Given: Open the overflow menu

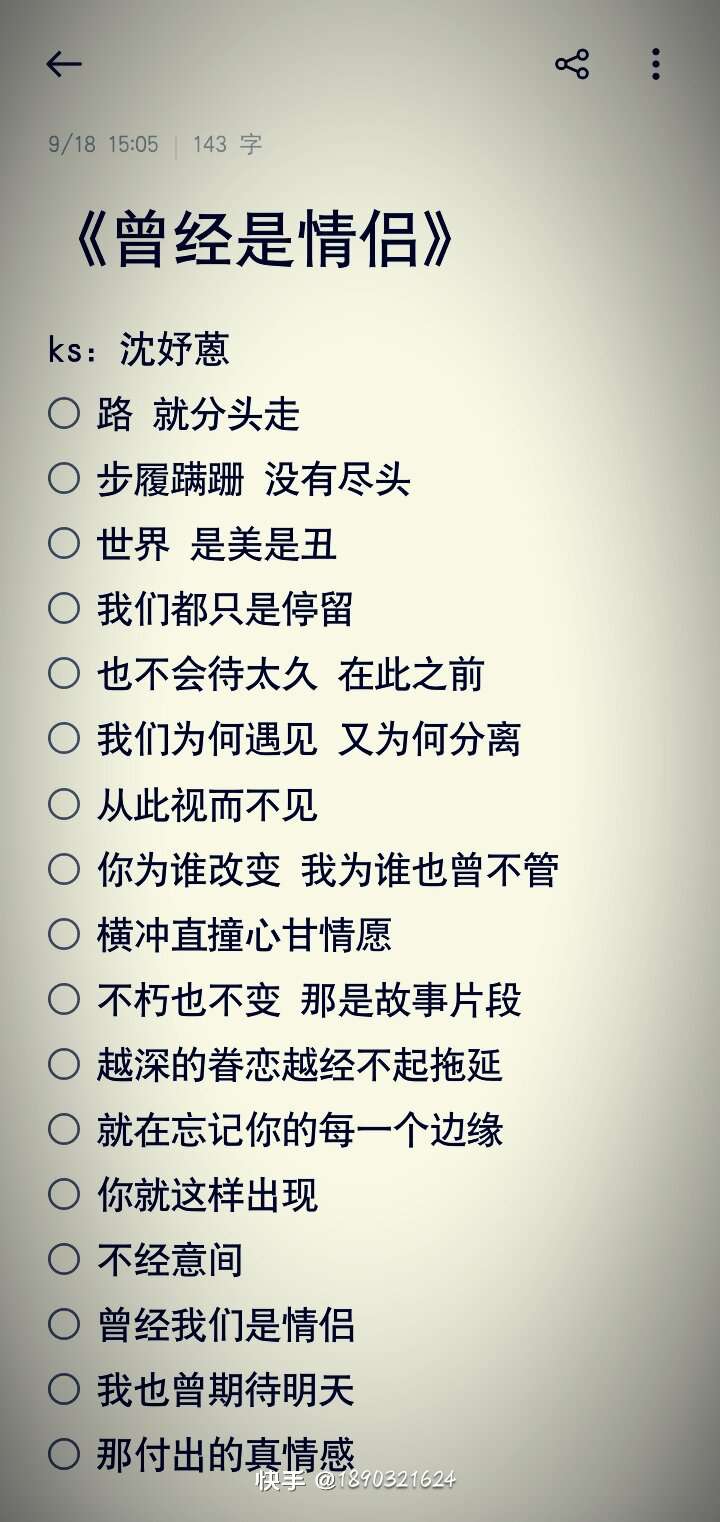Looking at the screenshot, I should click(656, 64).
